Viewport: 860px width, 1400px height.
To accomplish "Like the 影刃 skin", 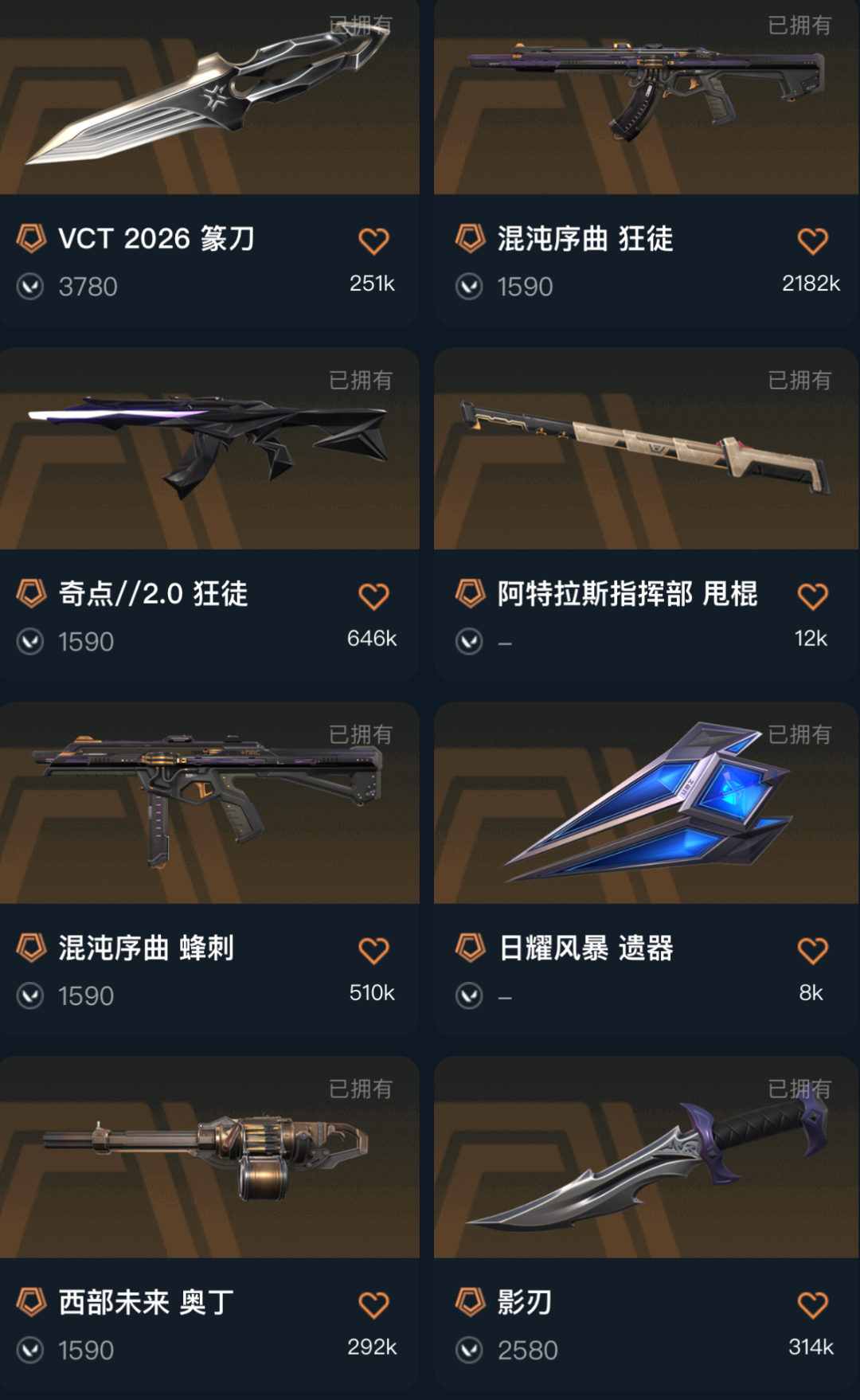I will [811, 1304].
